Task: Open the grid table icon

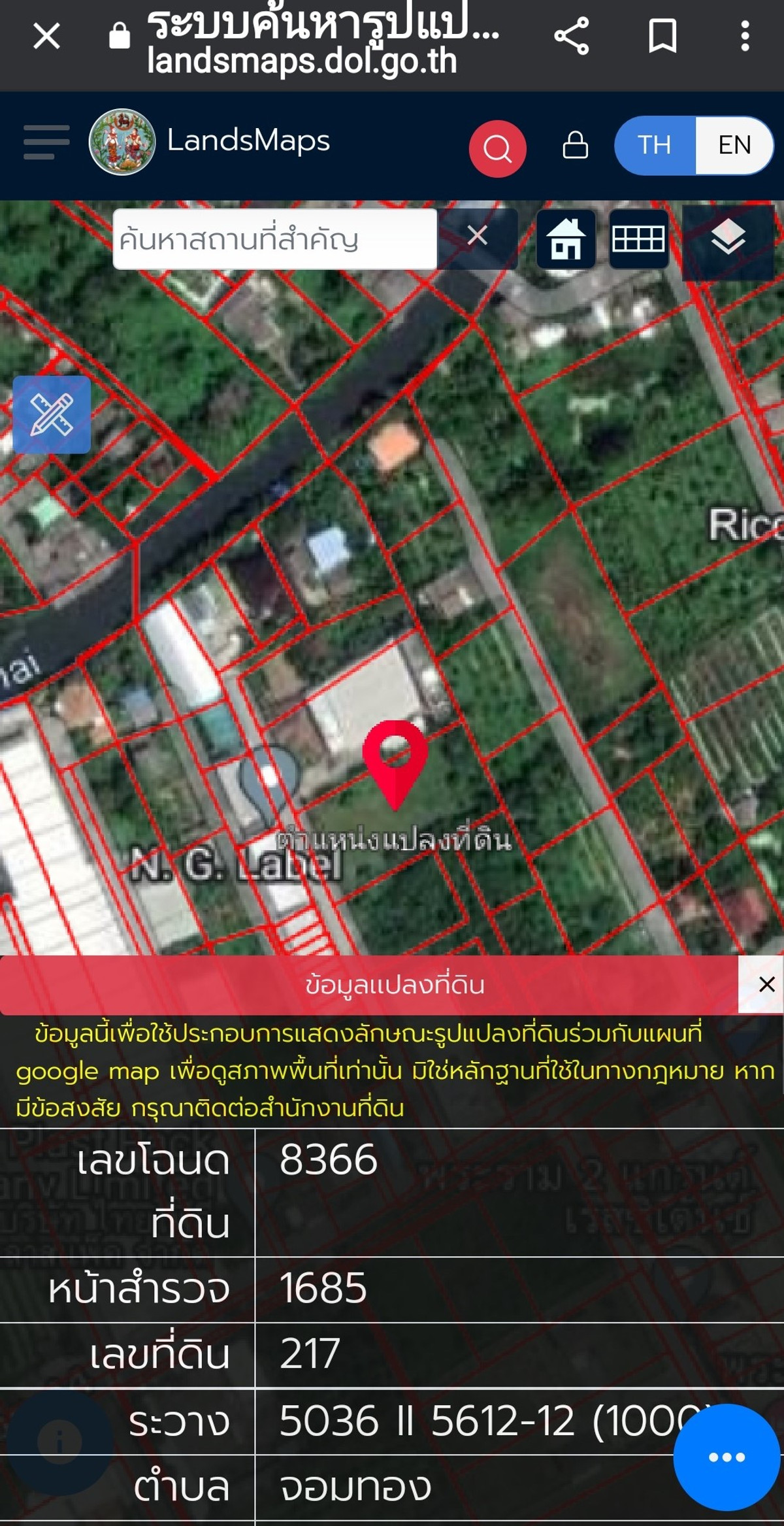Action: point(638,239)
